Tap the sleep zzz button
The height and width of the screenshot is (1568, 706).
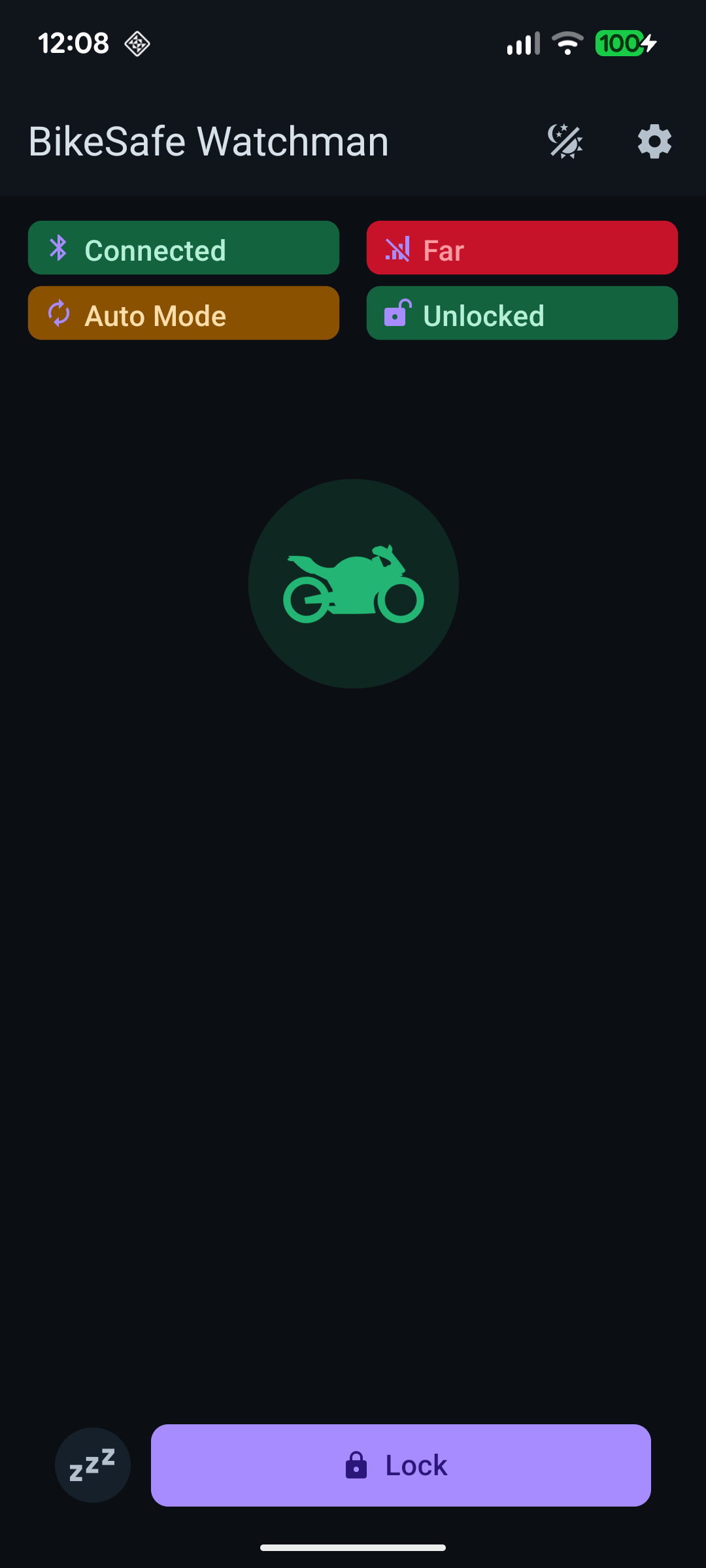pyautogui.click(x=93, y=1465)
